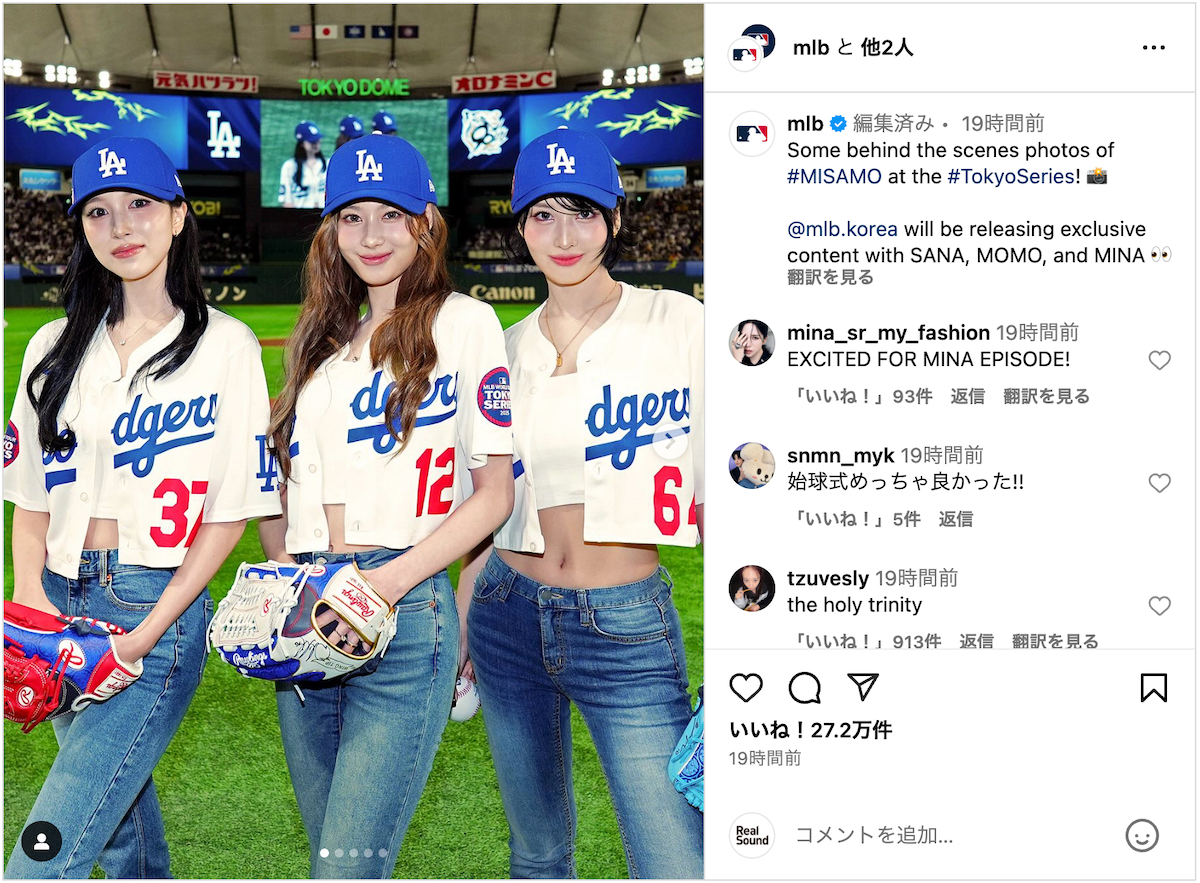Translate the post caption
This screenshot has width=1200, height=883.
point(830,278)
